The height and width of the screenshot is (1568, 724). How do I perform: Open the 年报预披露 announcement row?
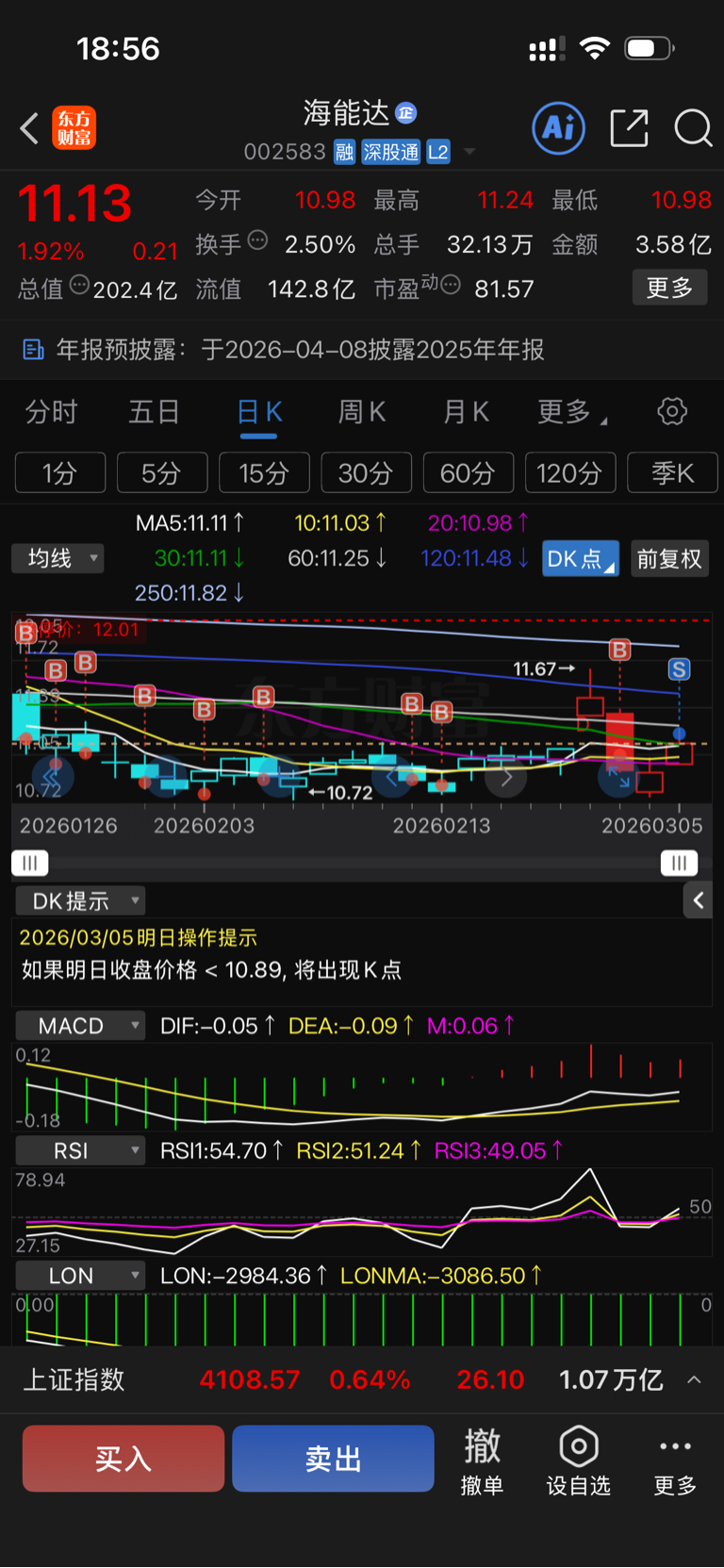283,350
